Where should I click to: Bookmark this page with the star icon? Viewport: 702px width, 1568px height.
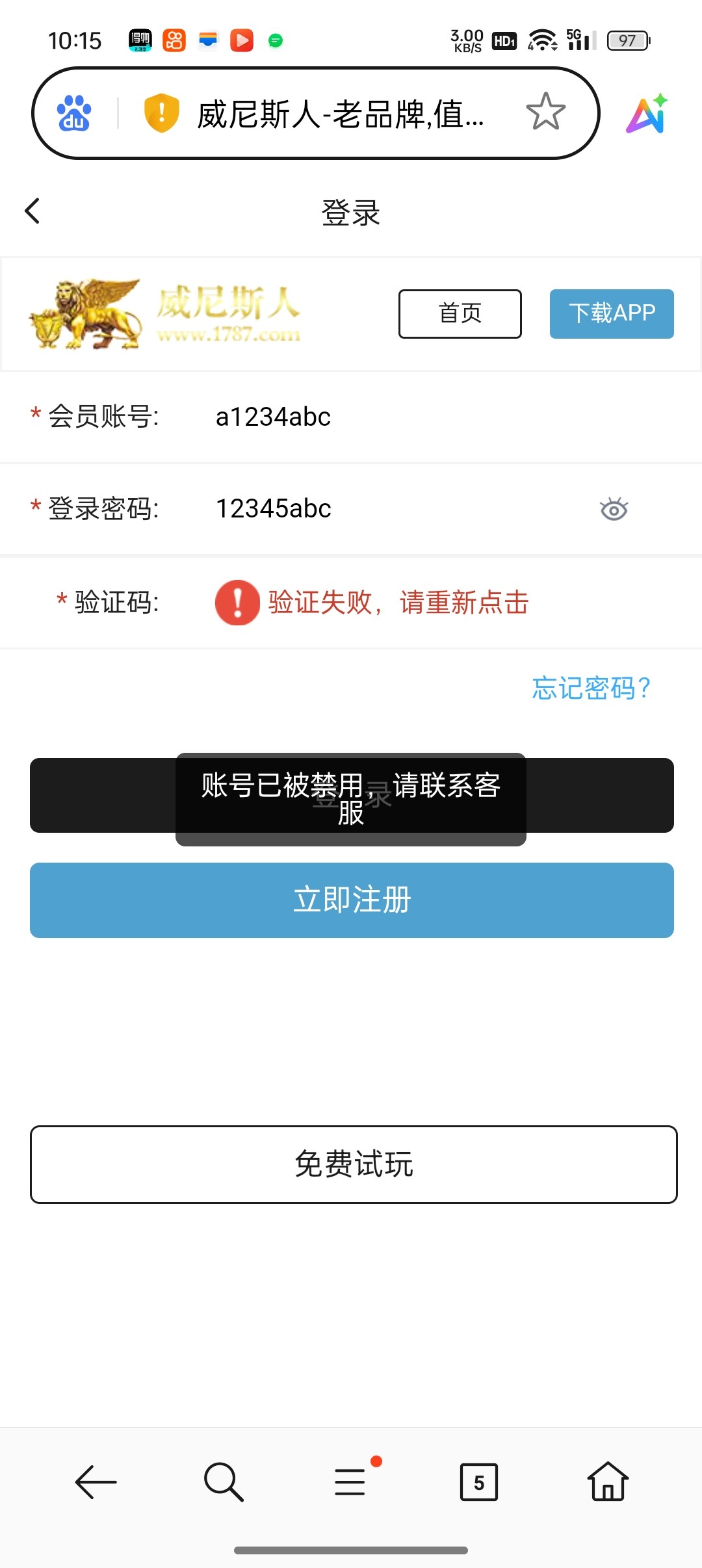pos(545,112)
